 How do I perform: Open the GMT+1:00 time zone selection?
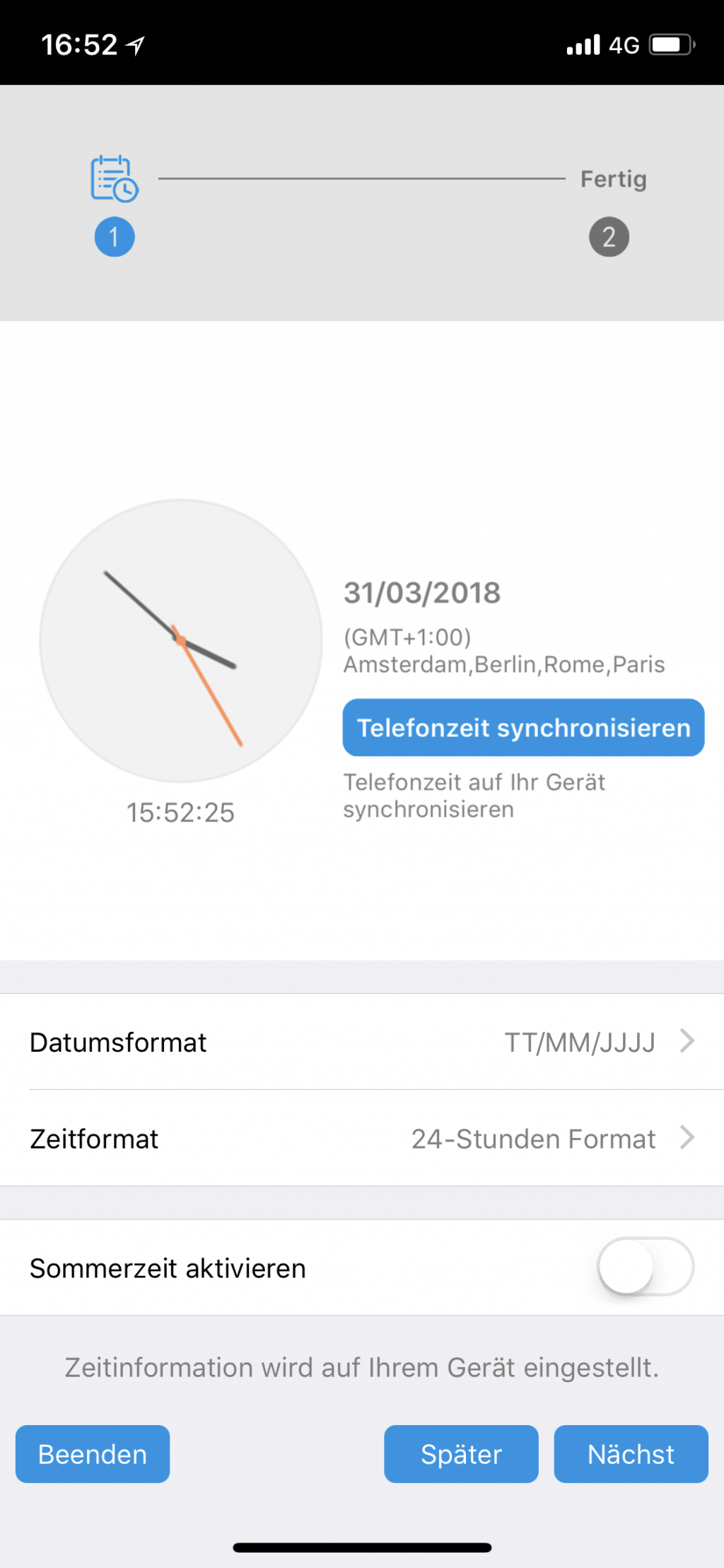pos(503,651)
